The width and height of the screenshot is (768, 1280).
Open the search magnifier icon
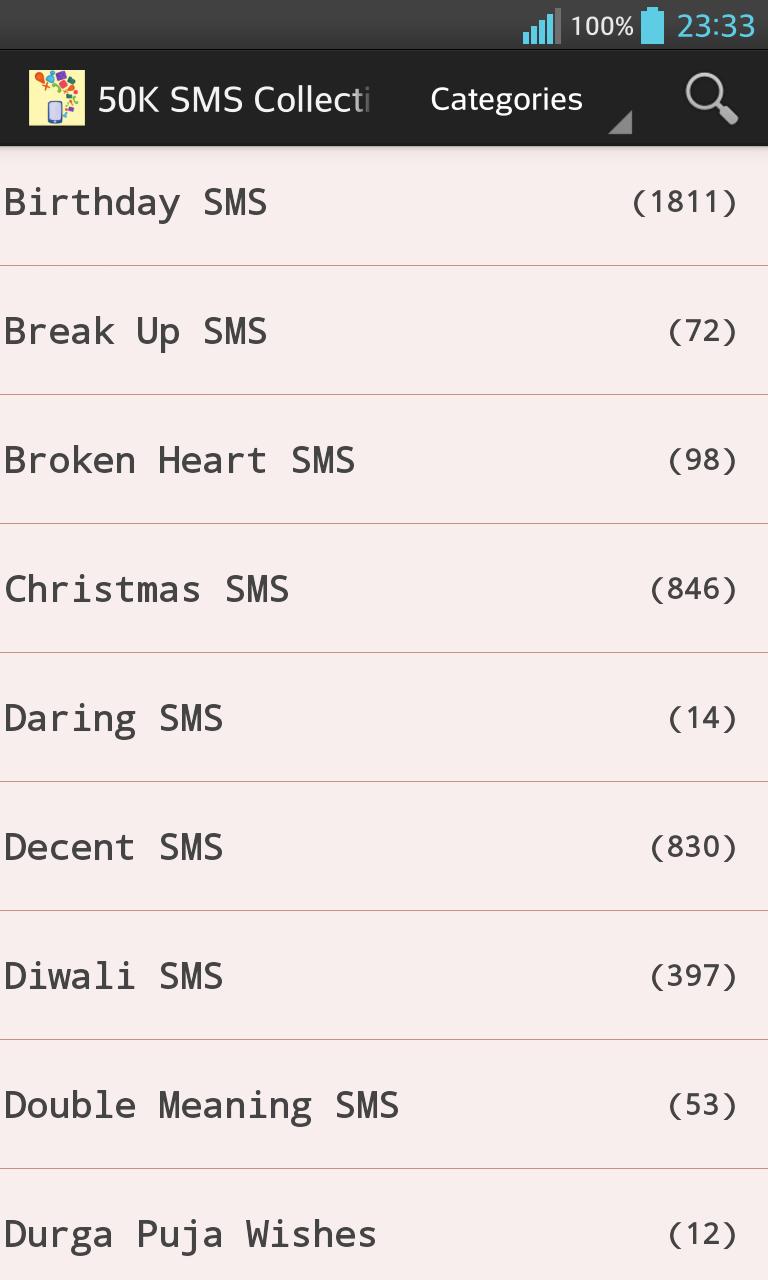coord(711,99)
